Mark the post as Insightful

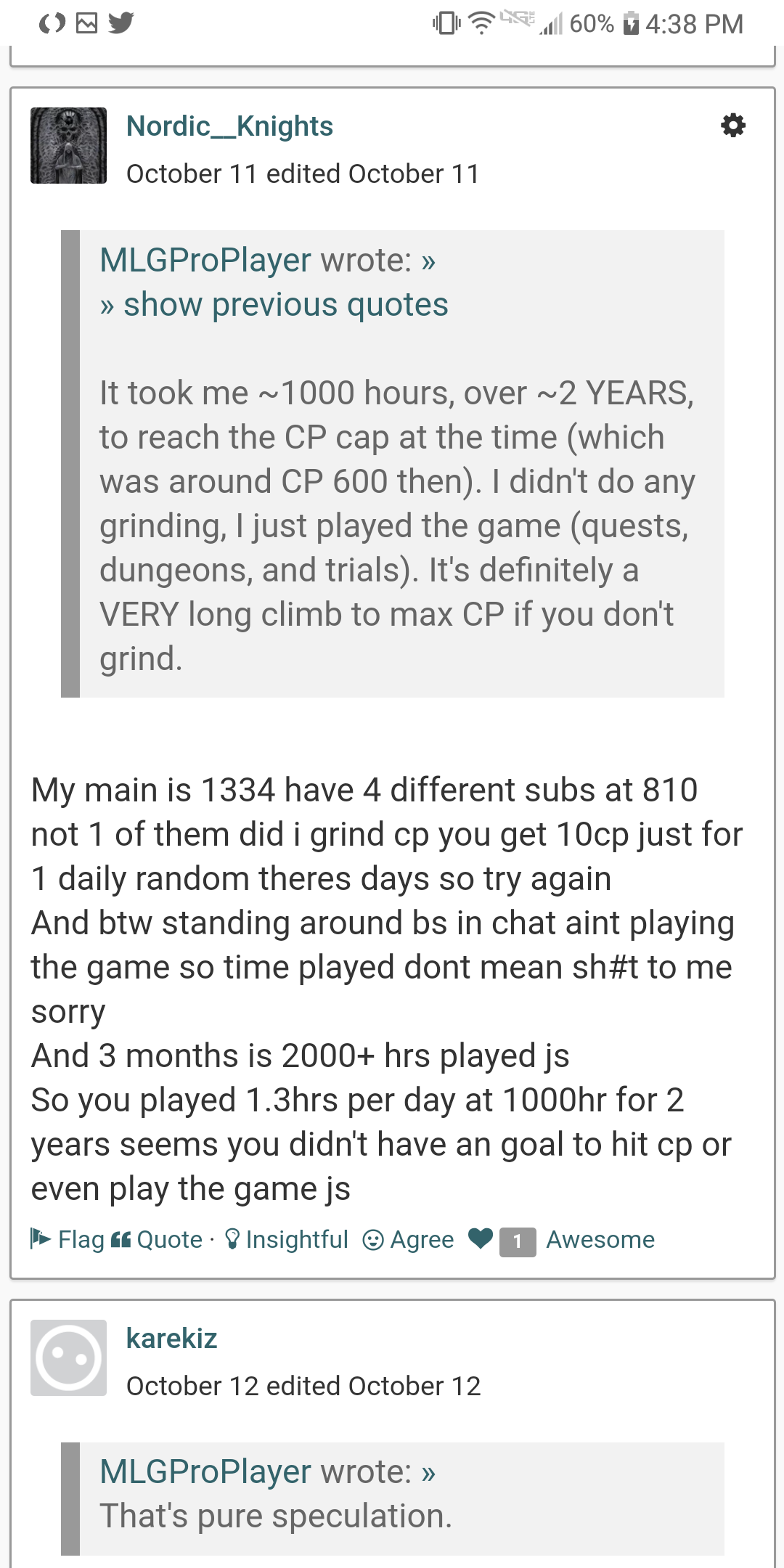(x=287, y=1239)
